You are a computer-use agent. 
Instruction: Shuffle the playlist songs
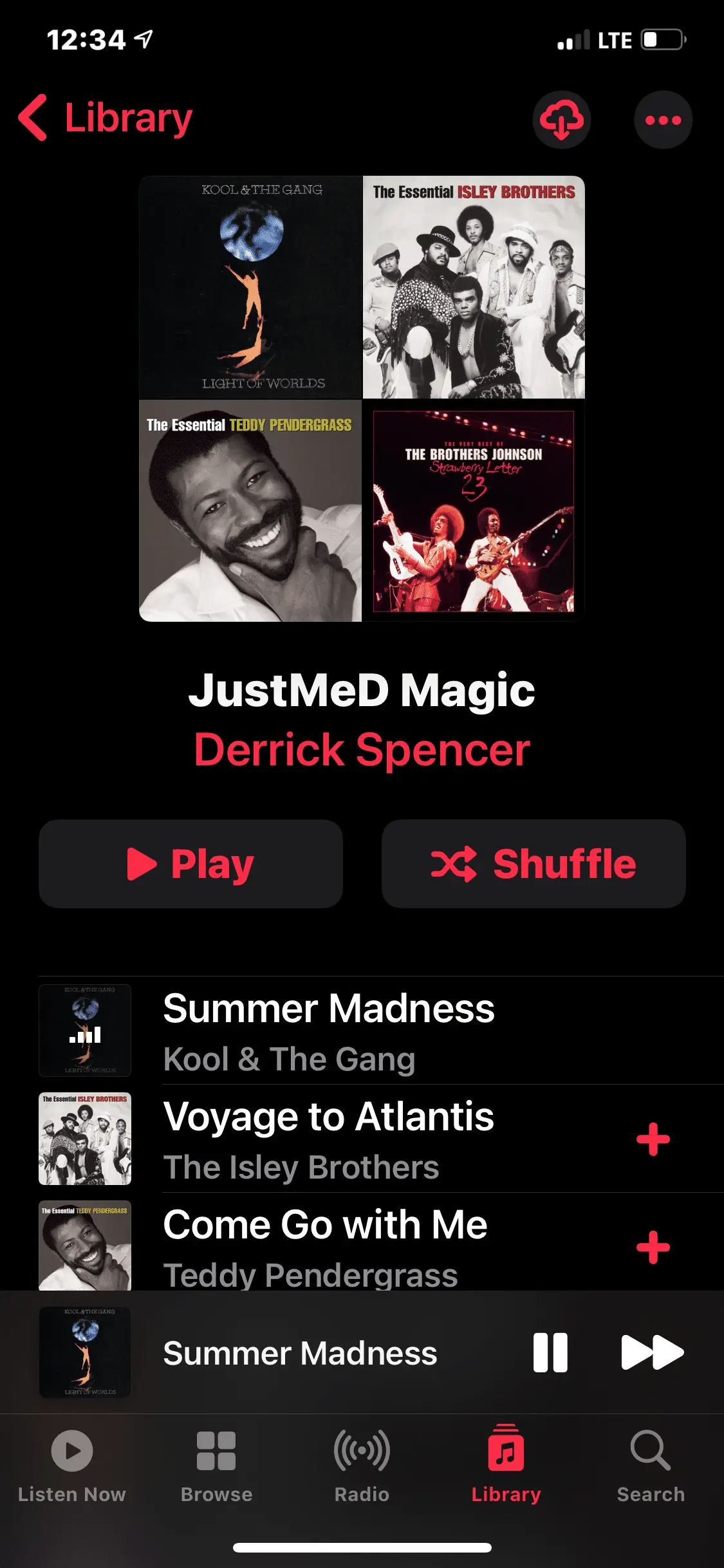click(533, 863)
